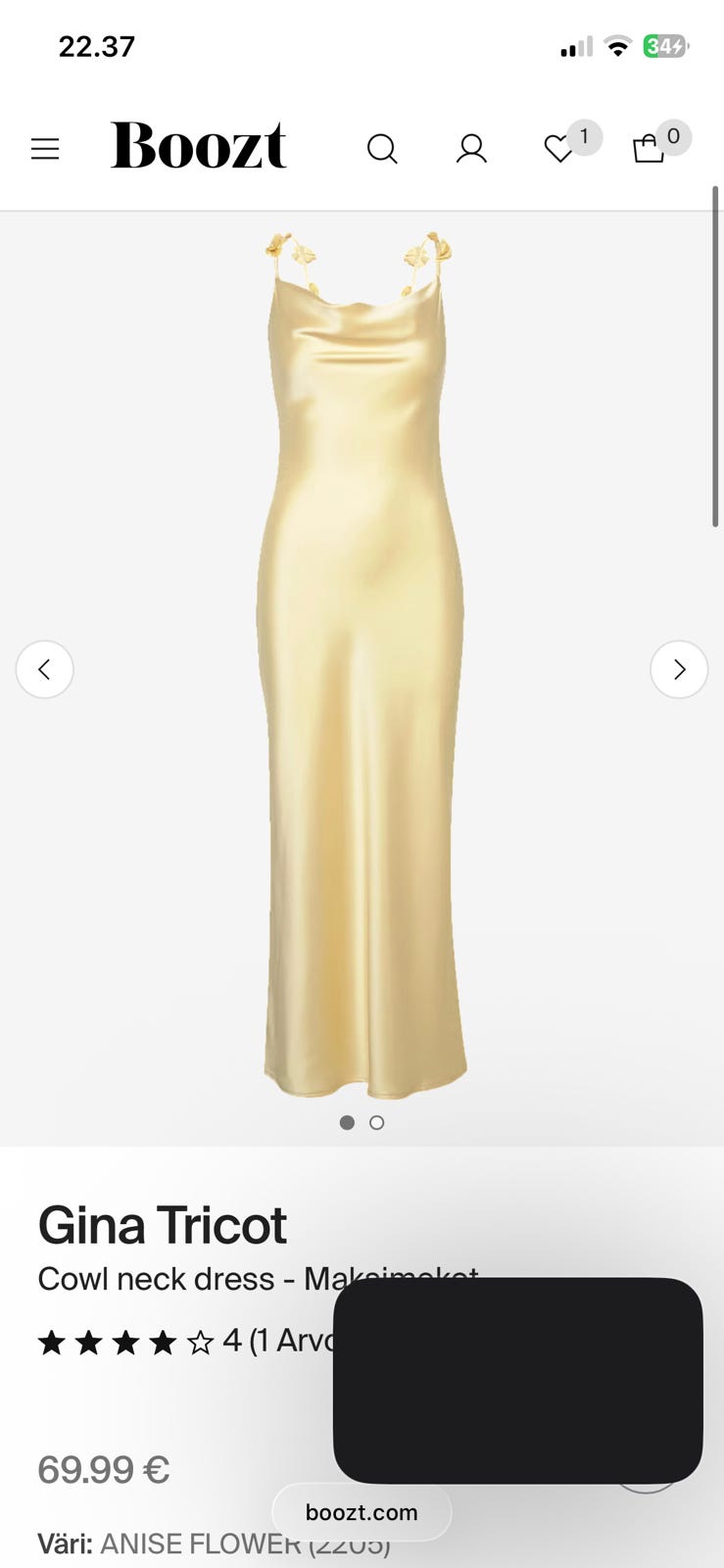Go to the Boozt home page
This screenshot has width=724, height=1568.
(198, 146)
